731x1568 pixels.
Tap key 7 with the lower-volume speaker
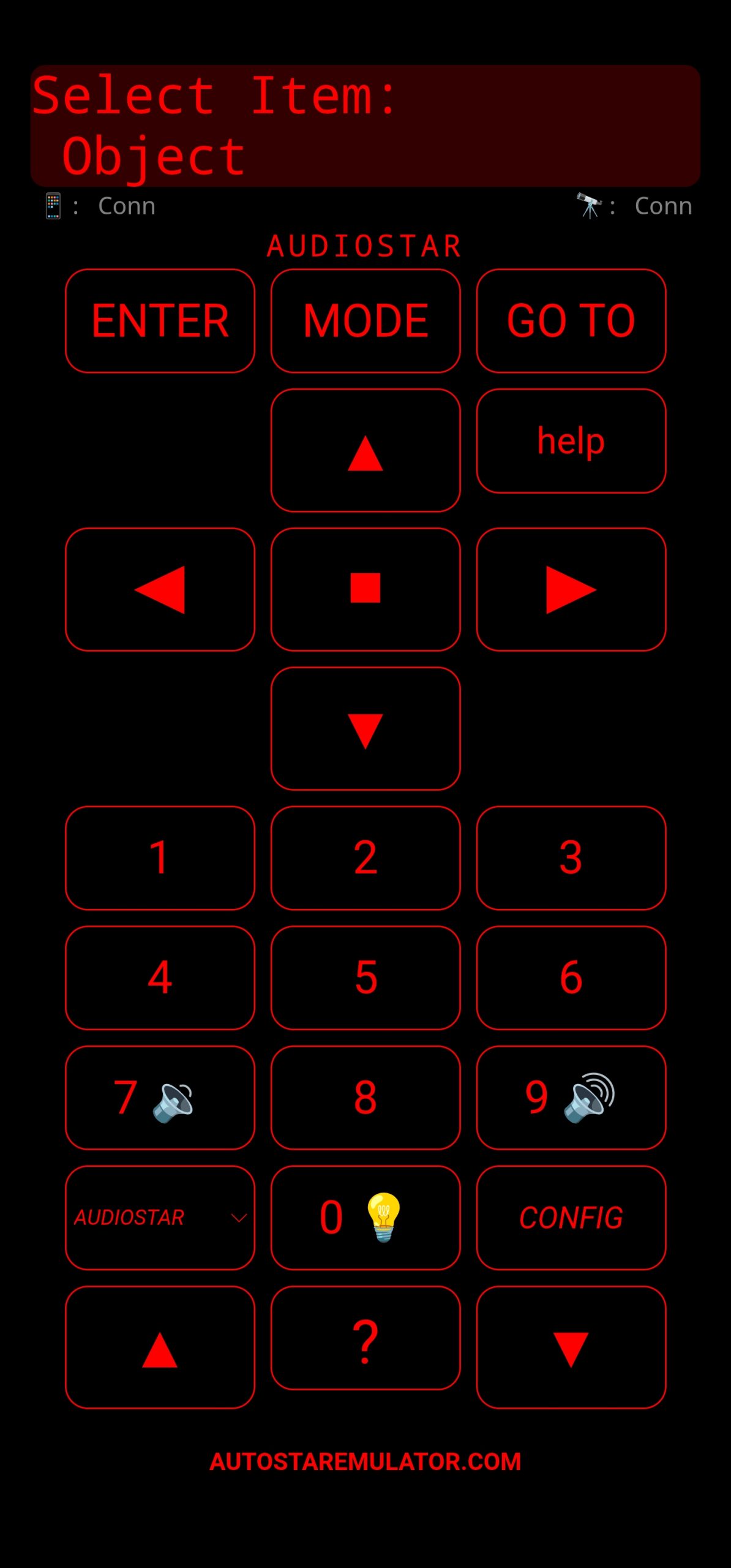[x=160, y=1098]
